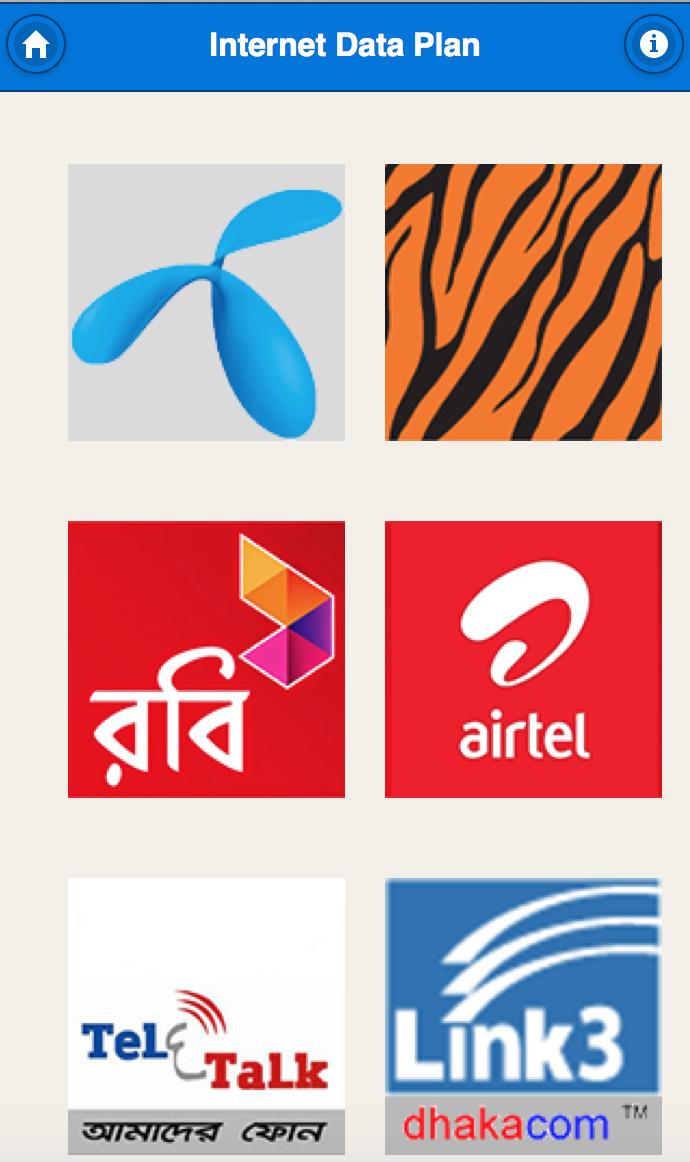Open the info button
This screenshot has width=690, height=1162.
pyautogui.click(x=653, y=45)
